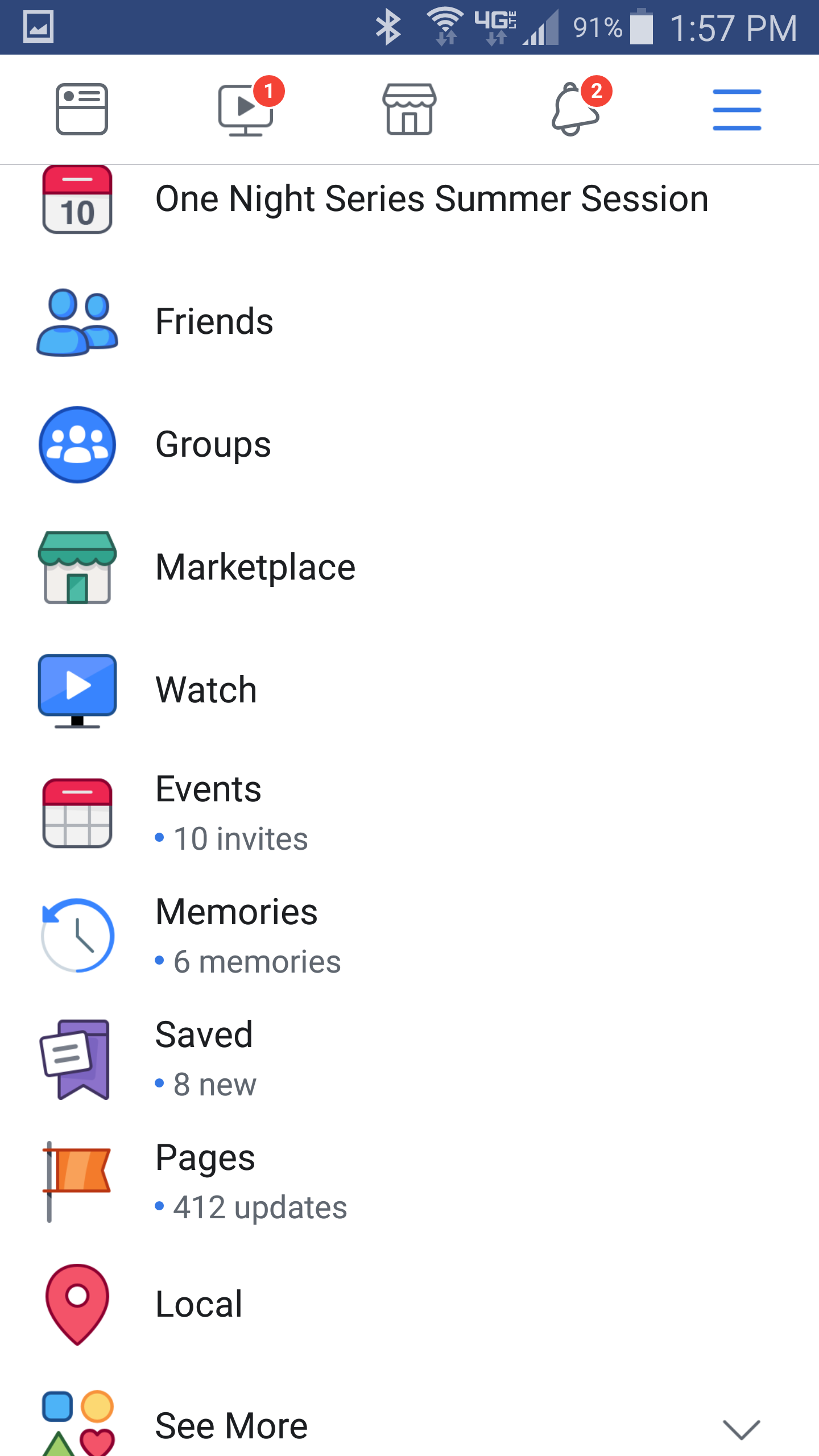The image size is (819, 1456).
Task: Open Memories with 6 memories
Action: coord(248,936)
